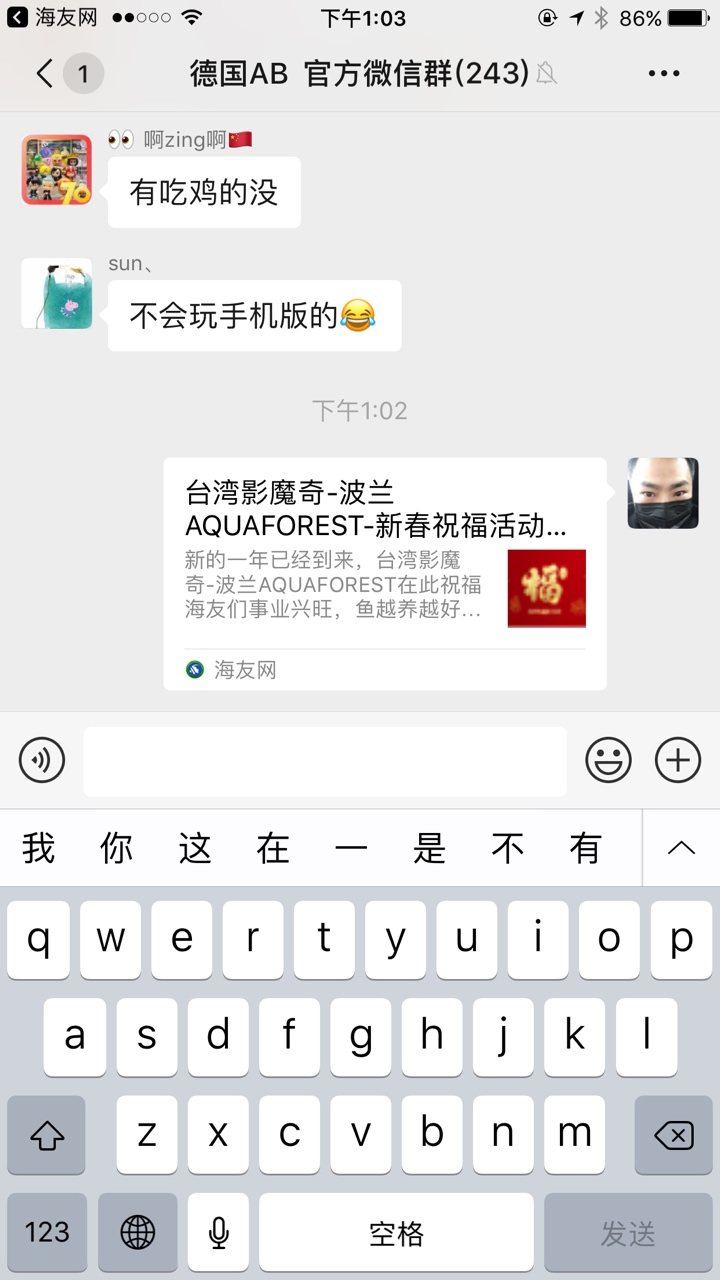Insert the suggested word 这
The height and width of the screenshot is (1280, 720).
point(195,848)
